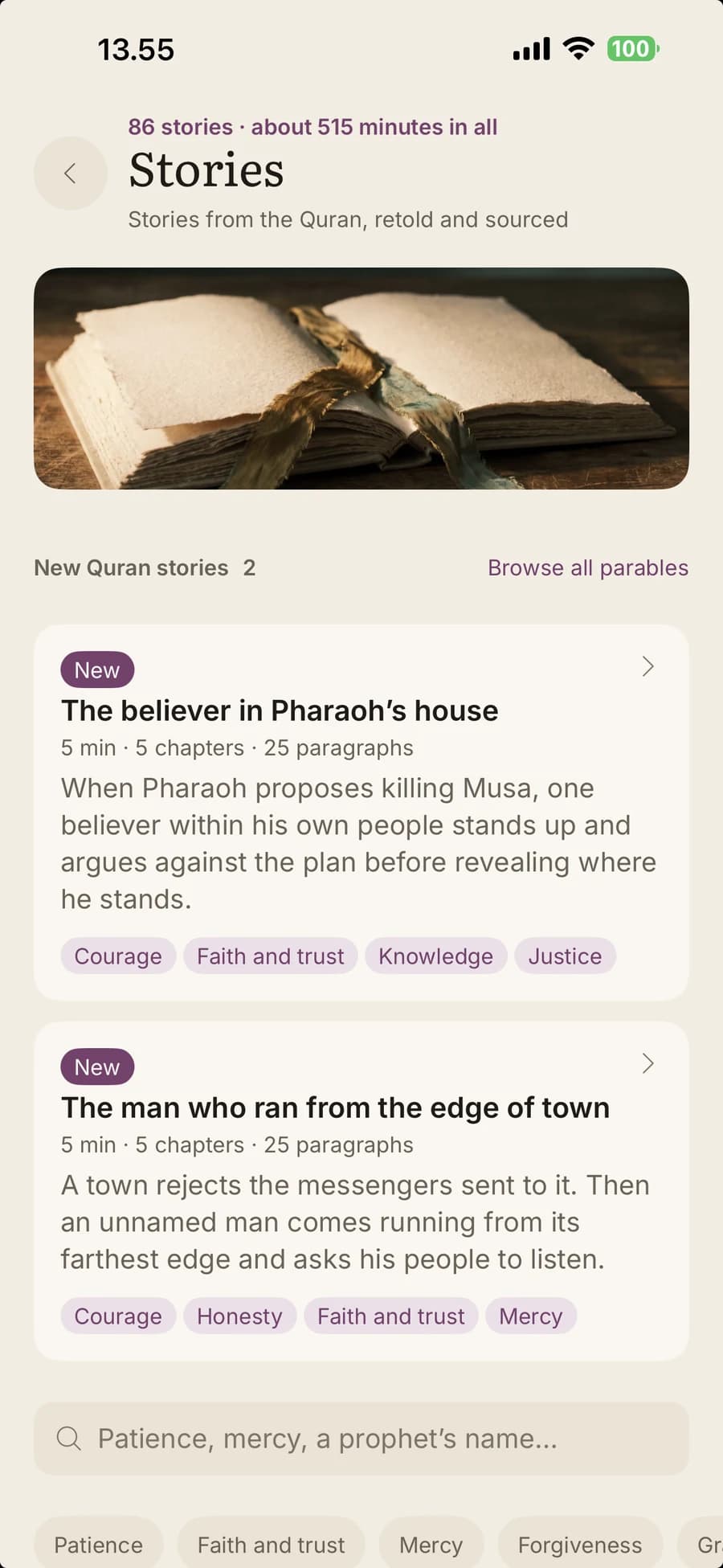
Task: Select the Faith and trust chip below search
Action: coord(271,1545)
